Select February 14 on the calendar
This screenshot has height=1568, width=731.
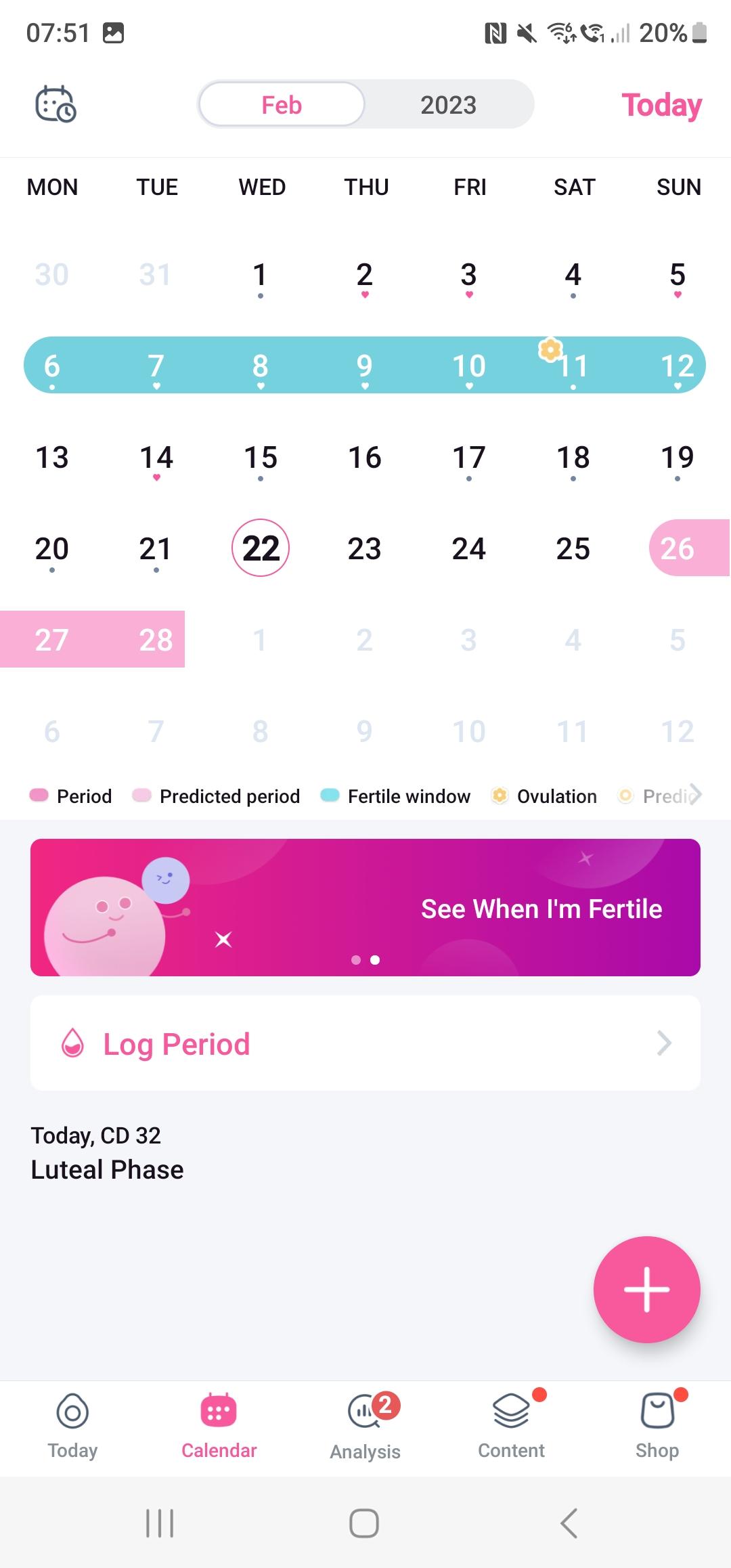coord(156,458)
